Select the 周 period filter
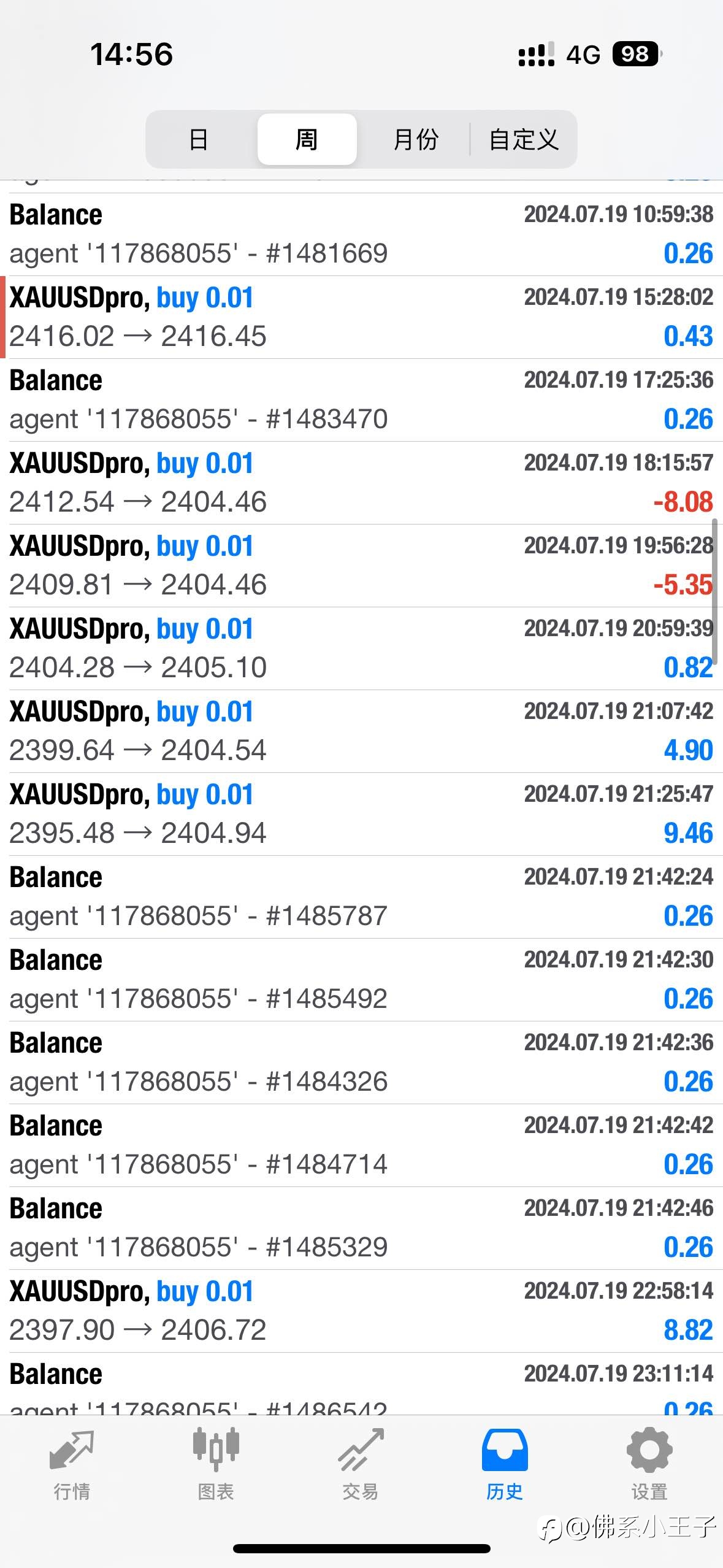 click(307, 139)
